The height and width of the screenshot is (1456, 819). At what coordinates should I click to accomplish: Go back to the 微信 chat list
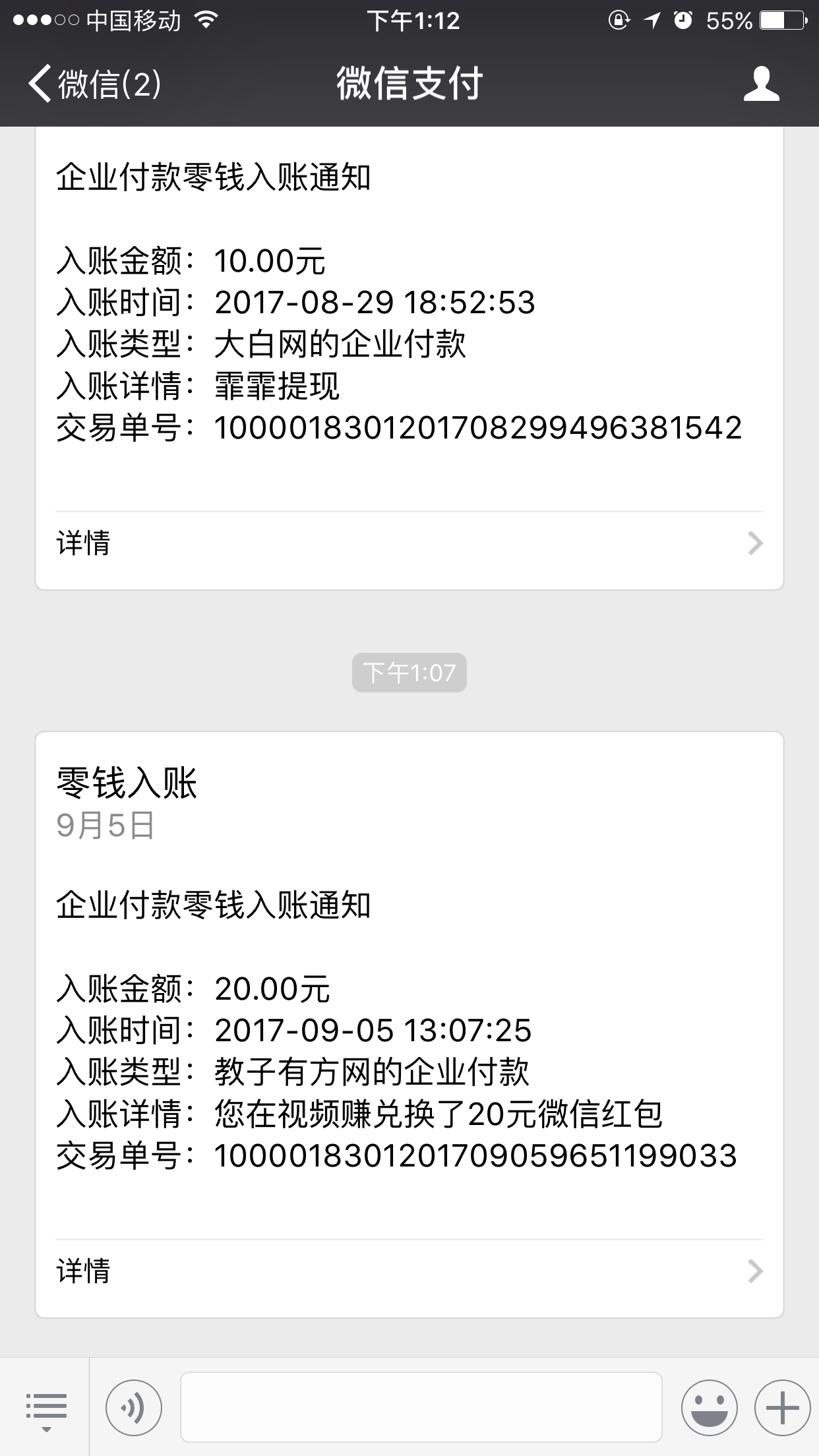pos(95,84)
